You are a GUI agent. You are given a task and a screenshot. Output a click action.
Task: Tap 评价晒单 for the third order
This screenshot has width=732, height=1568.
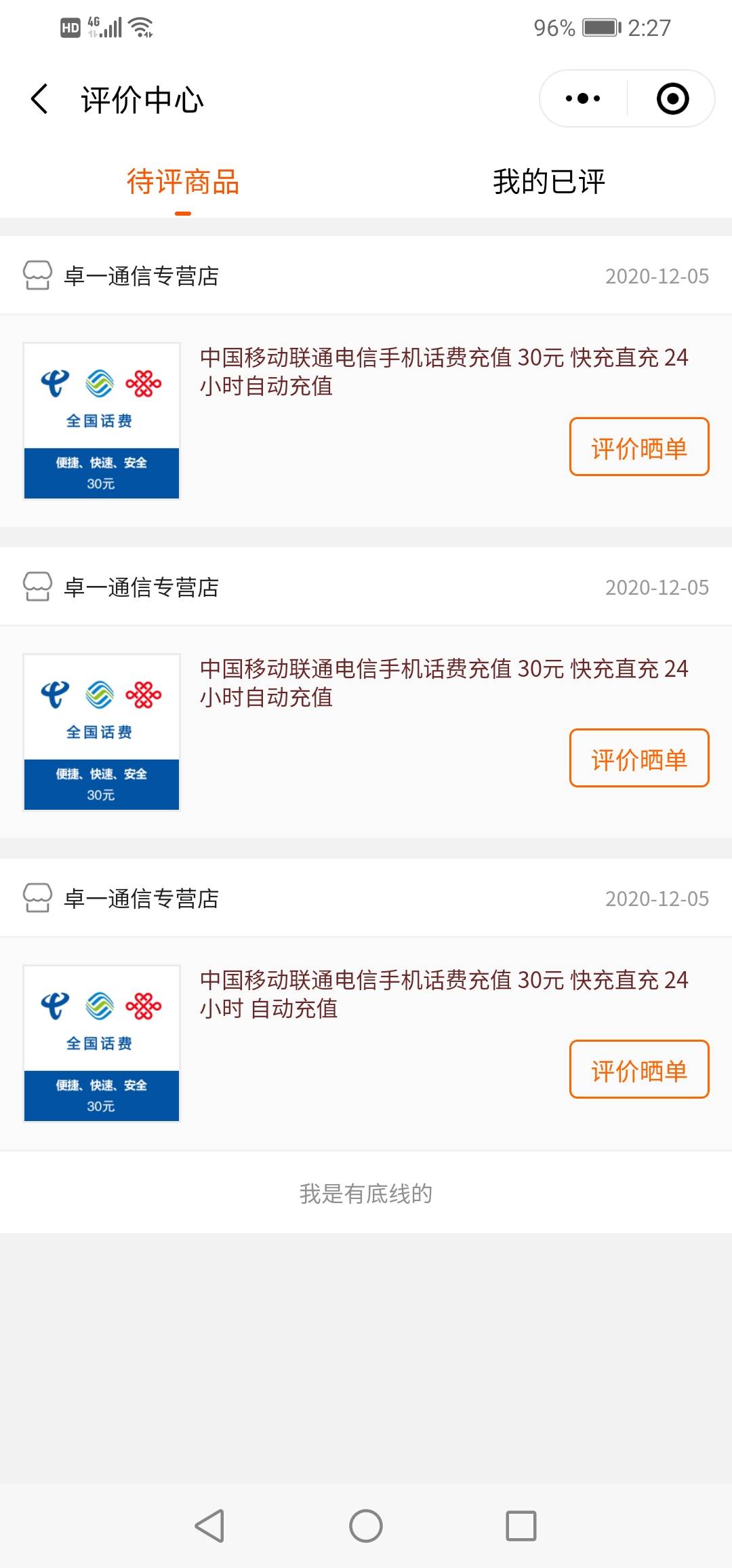coord(639,1070)
